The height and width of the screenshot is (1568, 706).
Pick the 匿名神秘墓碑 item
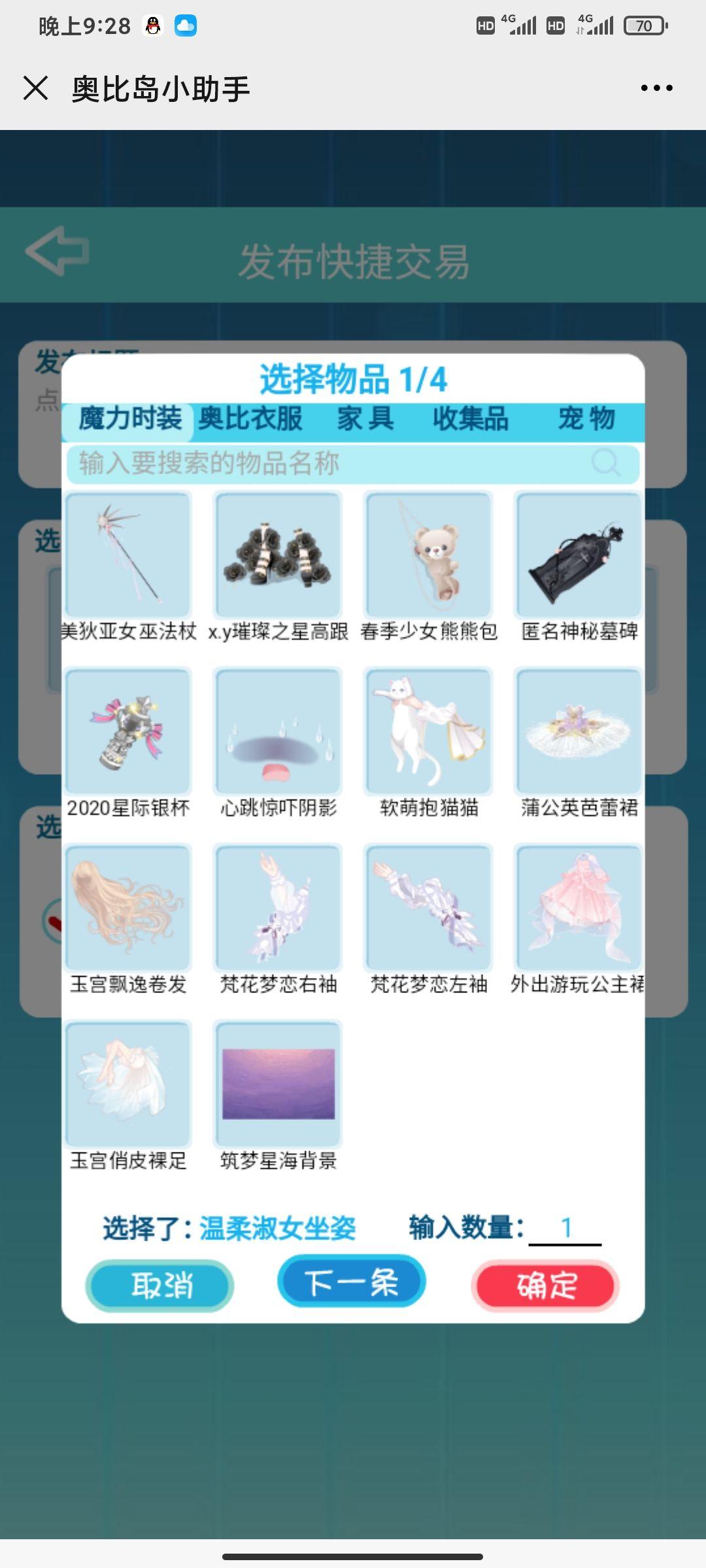point(579,555)
